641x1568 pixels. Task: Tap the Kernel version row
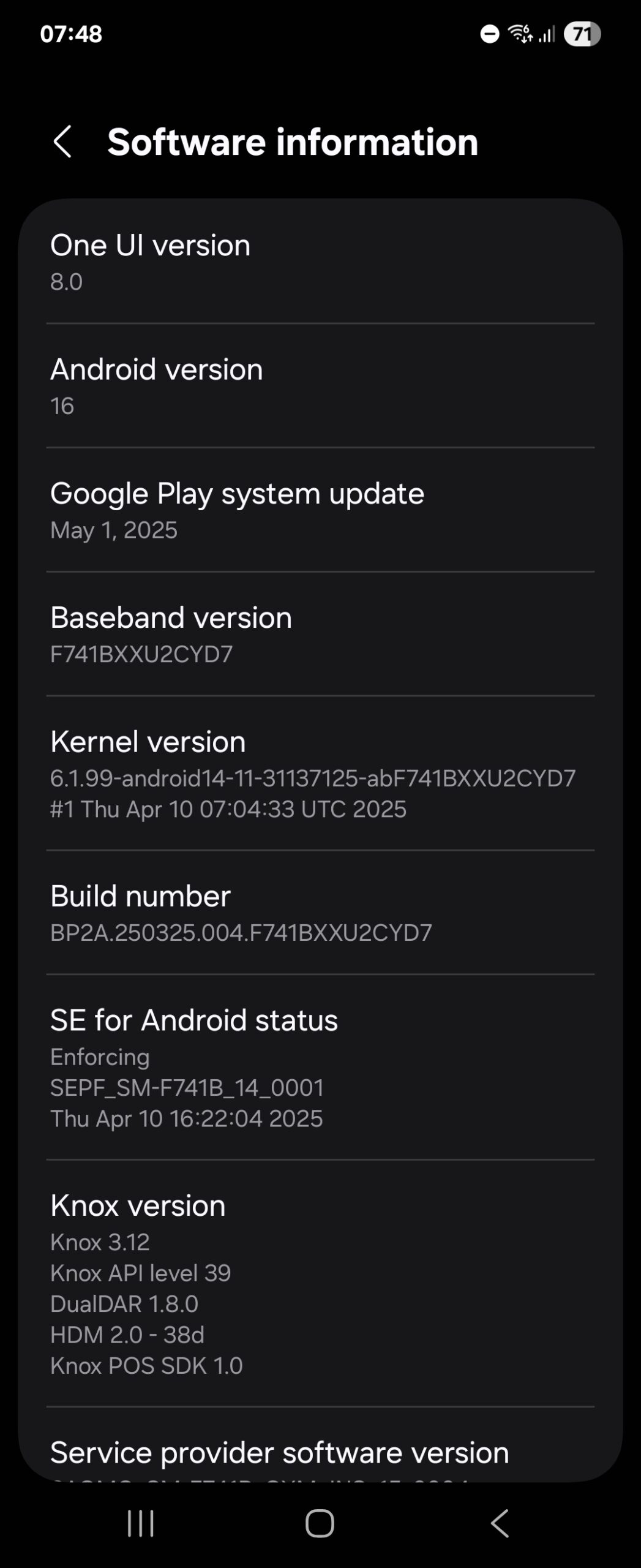320,774
